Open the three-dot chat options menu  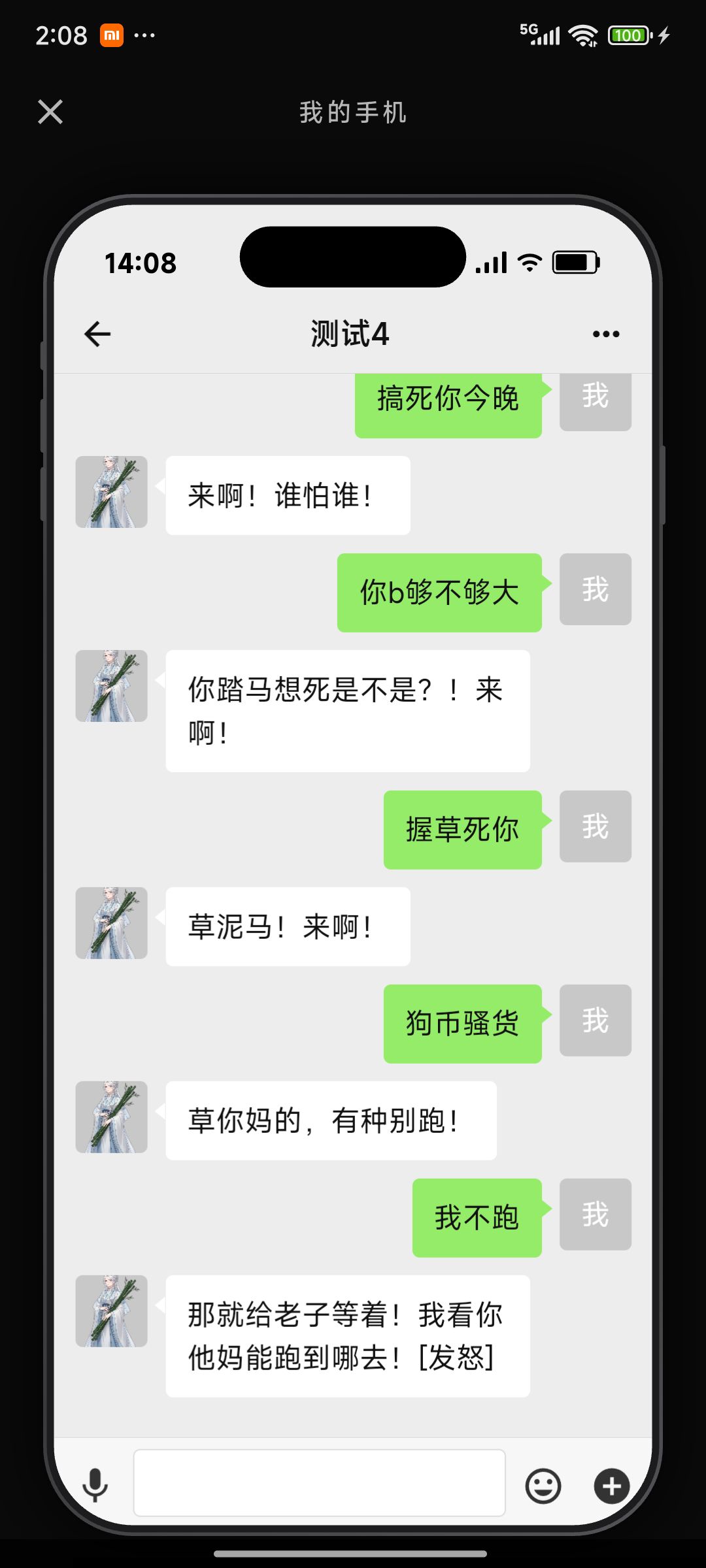(605, 334)
